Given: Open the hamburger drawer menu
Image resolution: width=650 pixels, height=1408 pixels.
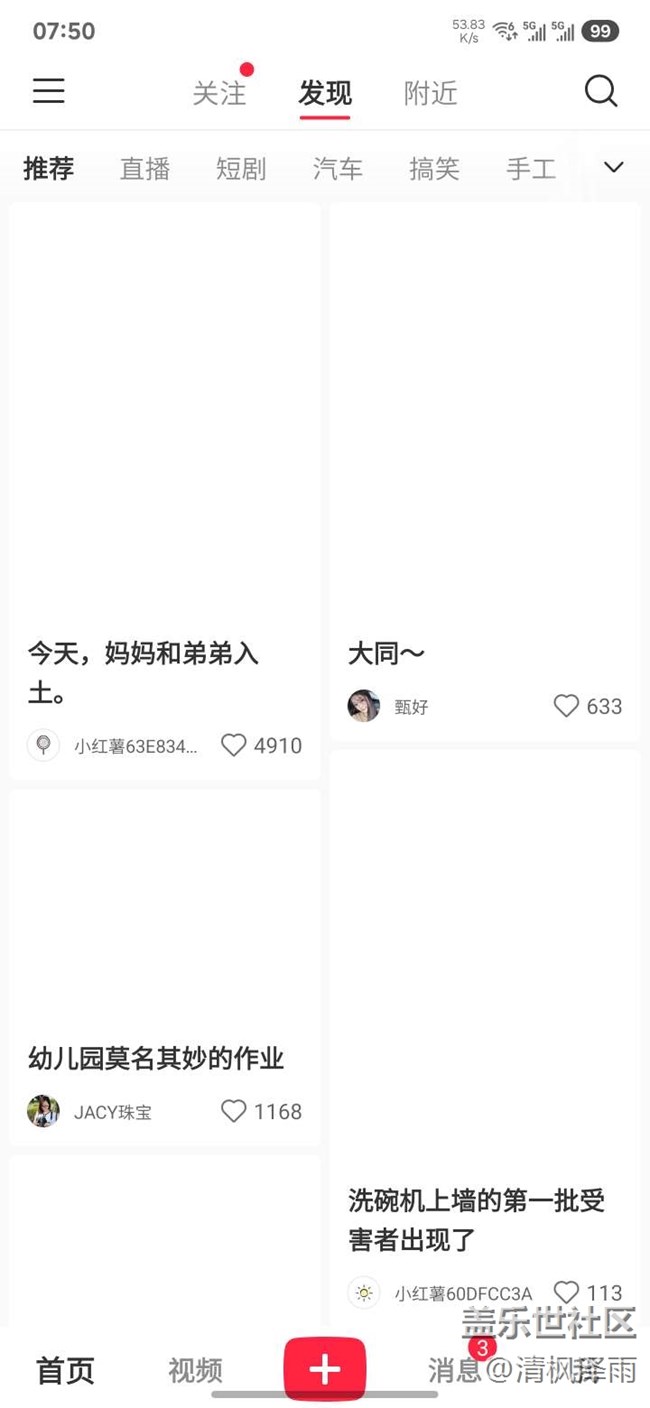Looking at the screenshot, I should click(x=48, y=91).
